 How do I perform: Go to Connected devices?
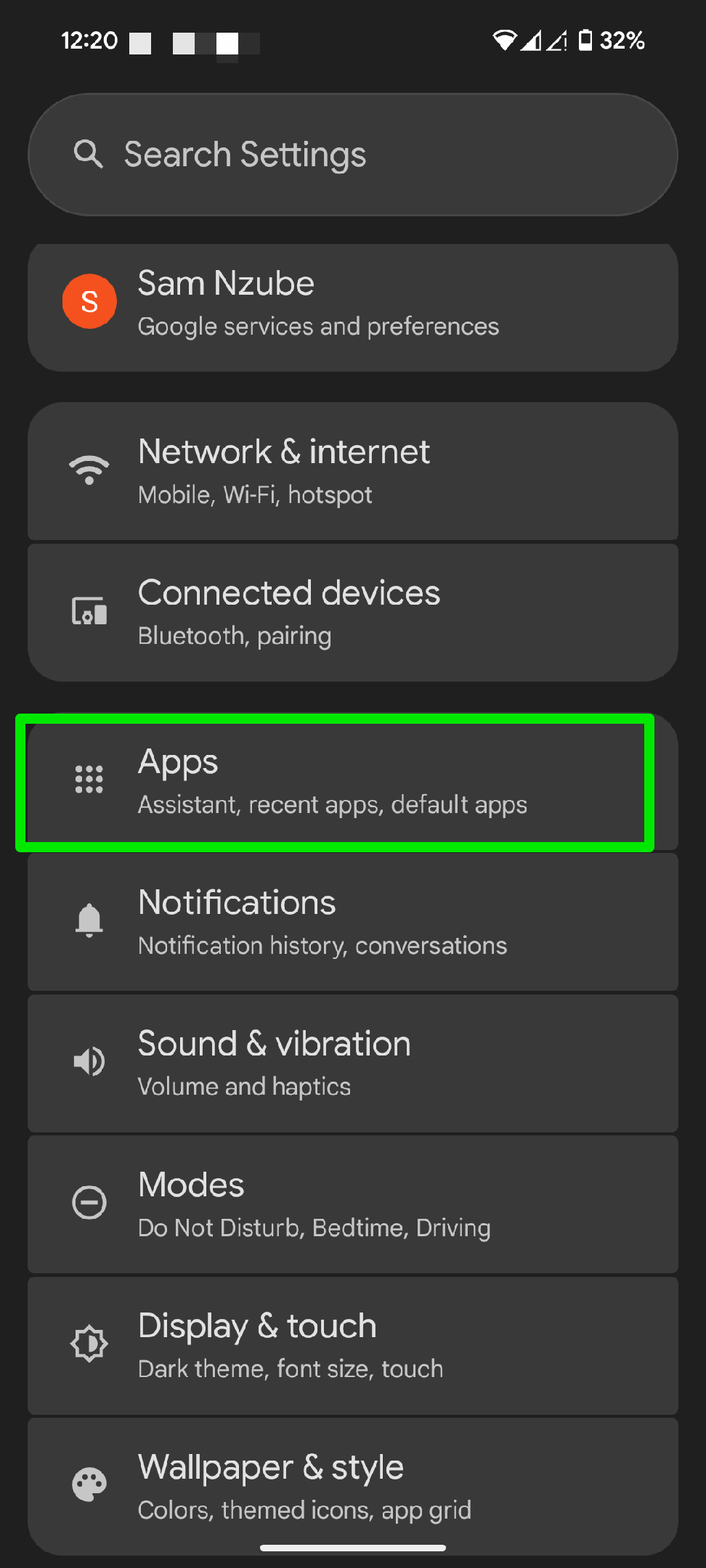(x=353, y=612)
